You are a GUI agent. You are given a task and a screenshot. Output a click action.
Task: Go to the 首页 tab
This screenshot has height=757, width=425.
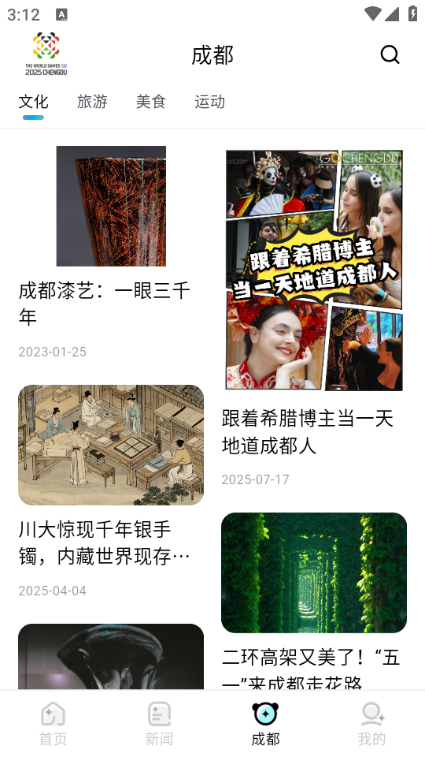(x=53, y=723)
